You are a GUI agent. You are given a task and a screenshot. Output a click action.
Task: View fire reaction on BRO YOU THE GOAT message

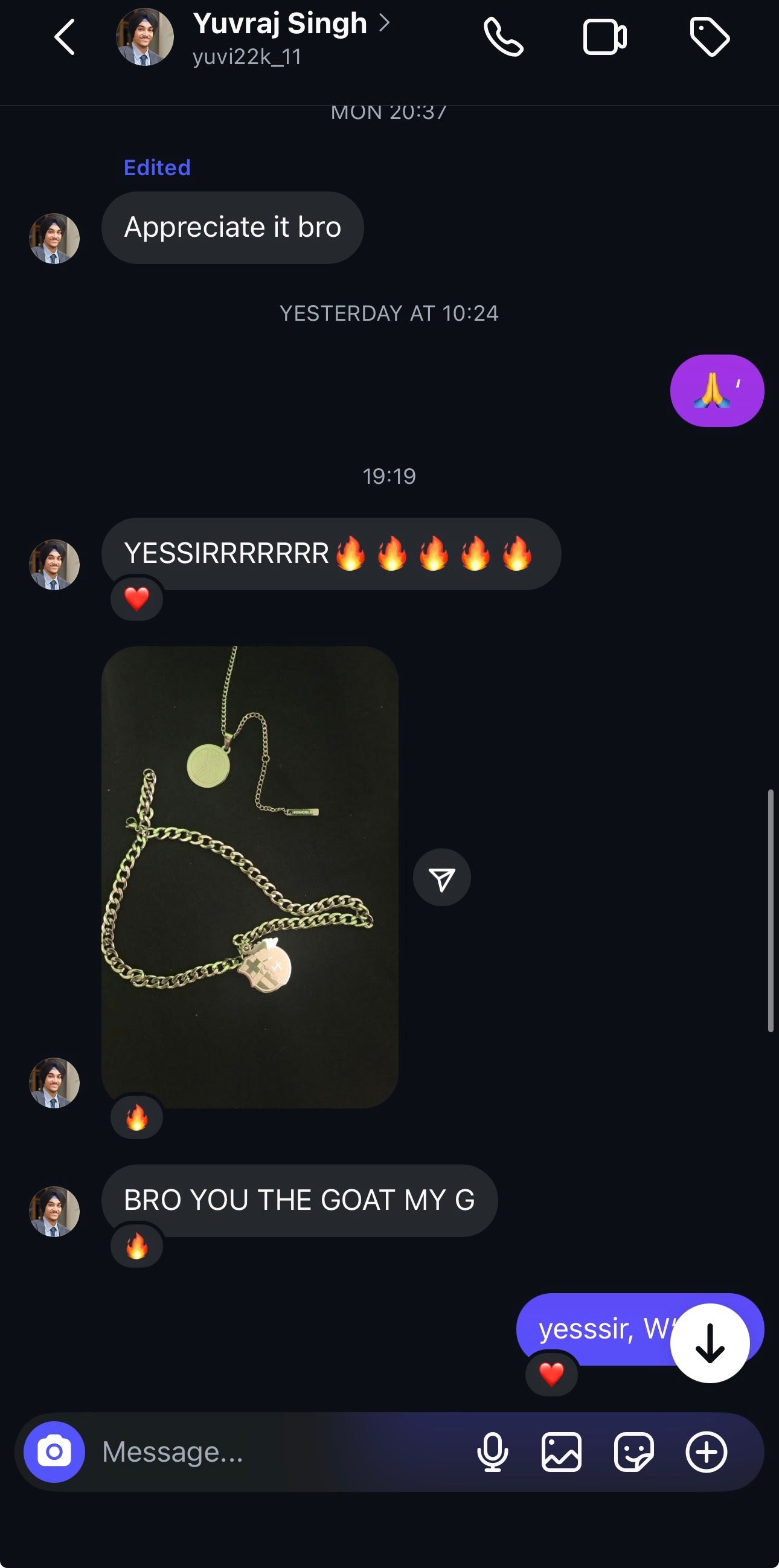137,1245
